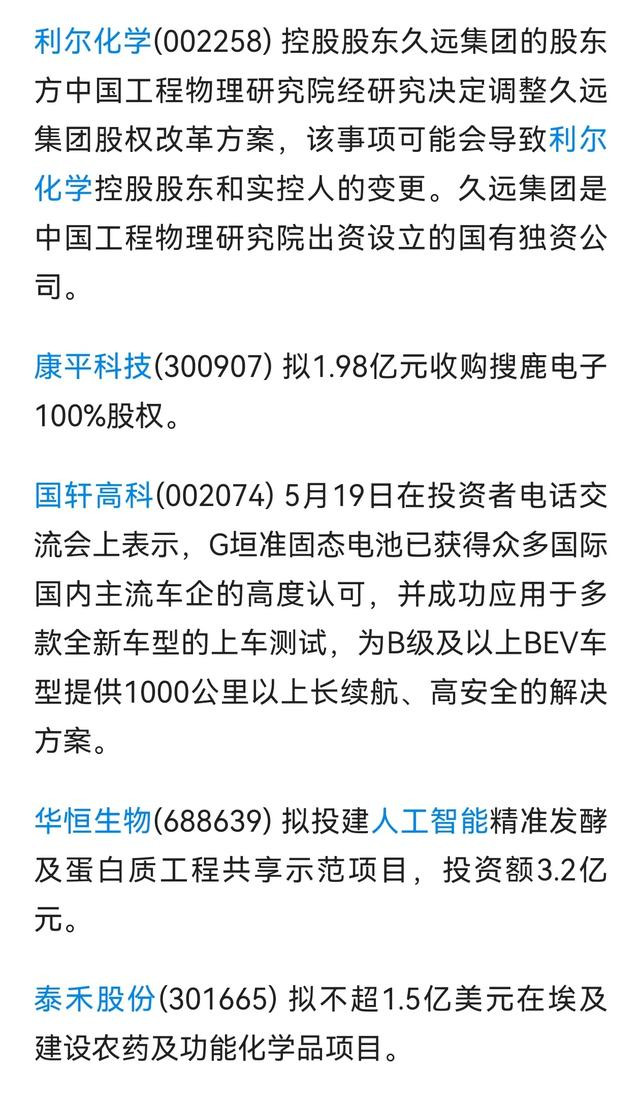Tap the 国轩高科 stock link
Viewport: 640px width, 1104px height.
click(94, 496)
